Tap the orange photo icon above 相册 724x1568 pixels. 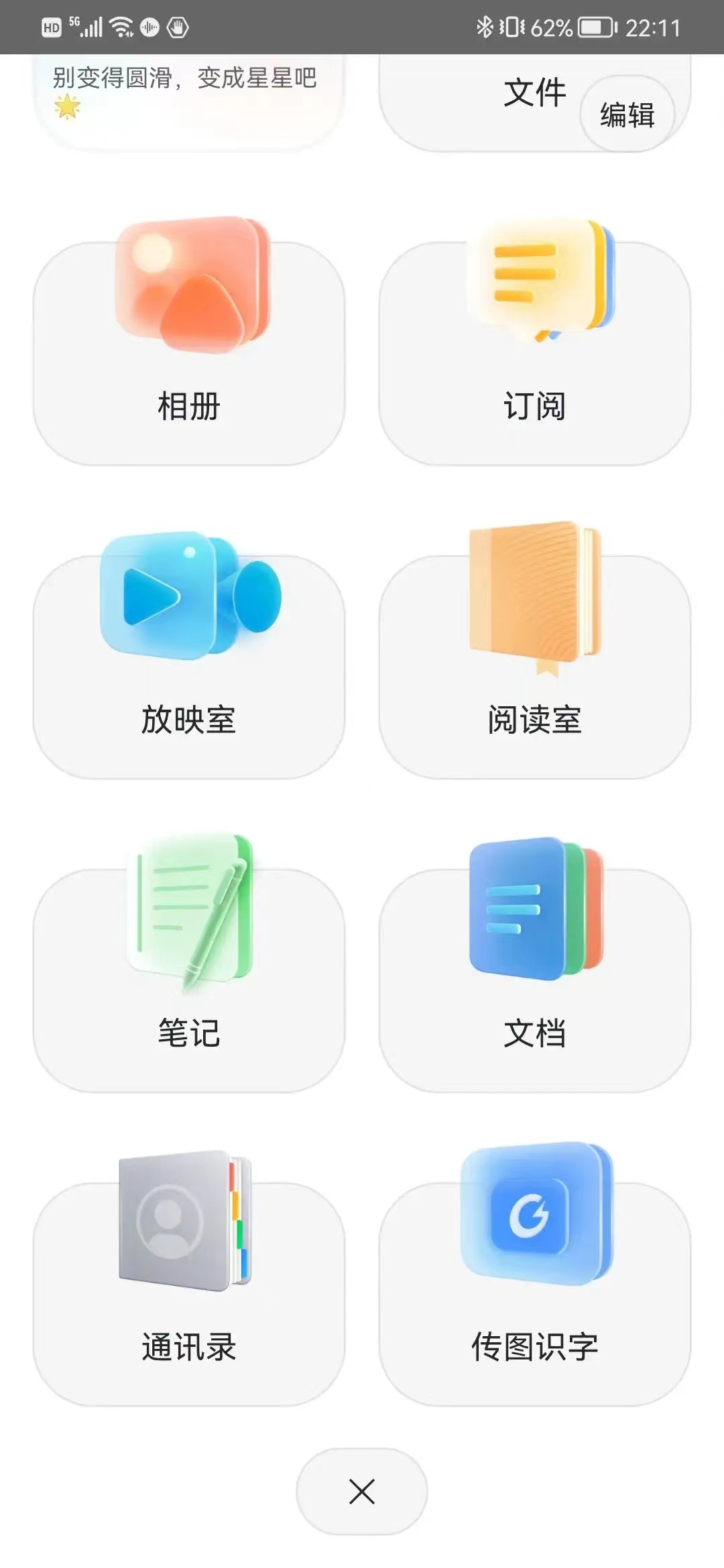coord(190,285)
